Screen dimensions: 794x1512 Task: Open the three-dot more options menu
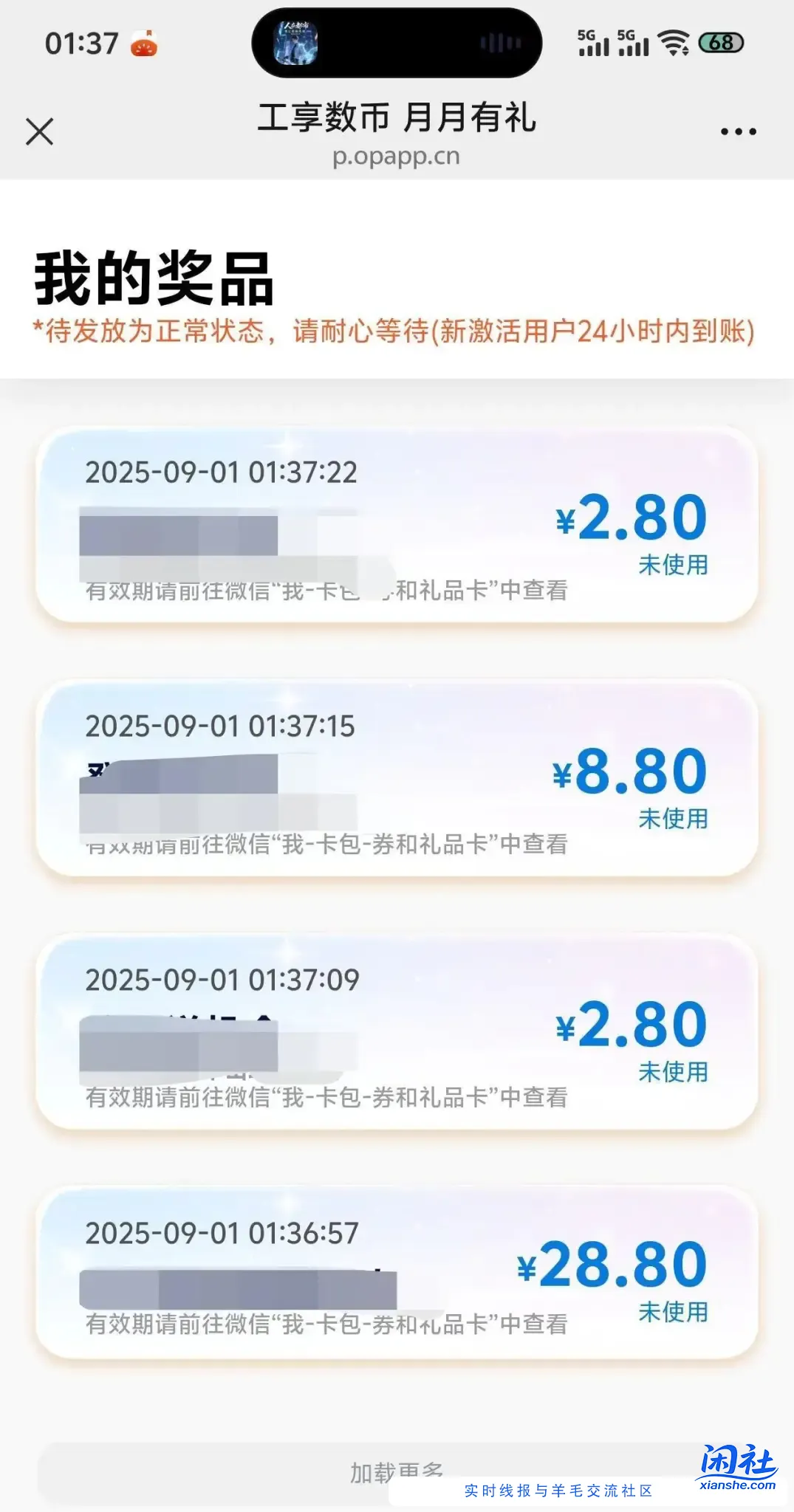(x=739, y=131)
